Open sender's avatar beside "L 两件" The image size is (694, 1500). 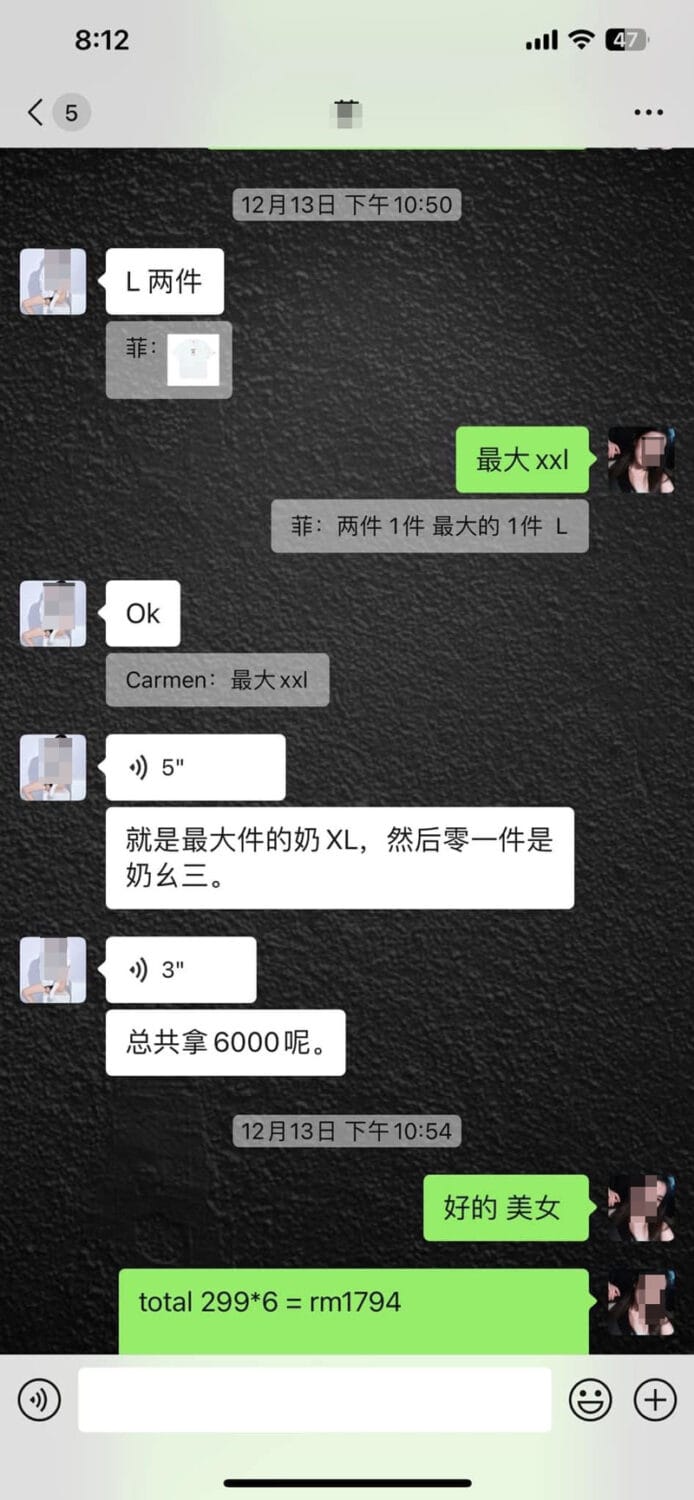[x=53, y=282]
